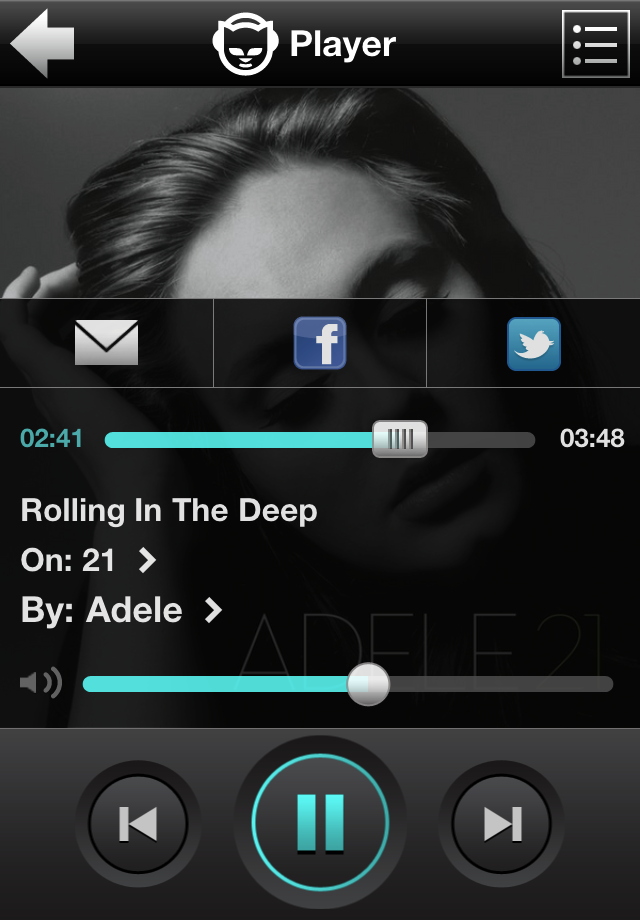This screenshot has width=640, height=920.
Task: Skip to the next track
Action: 502,824
